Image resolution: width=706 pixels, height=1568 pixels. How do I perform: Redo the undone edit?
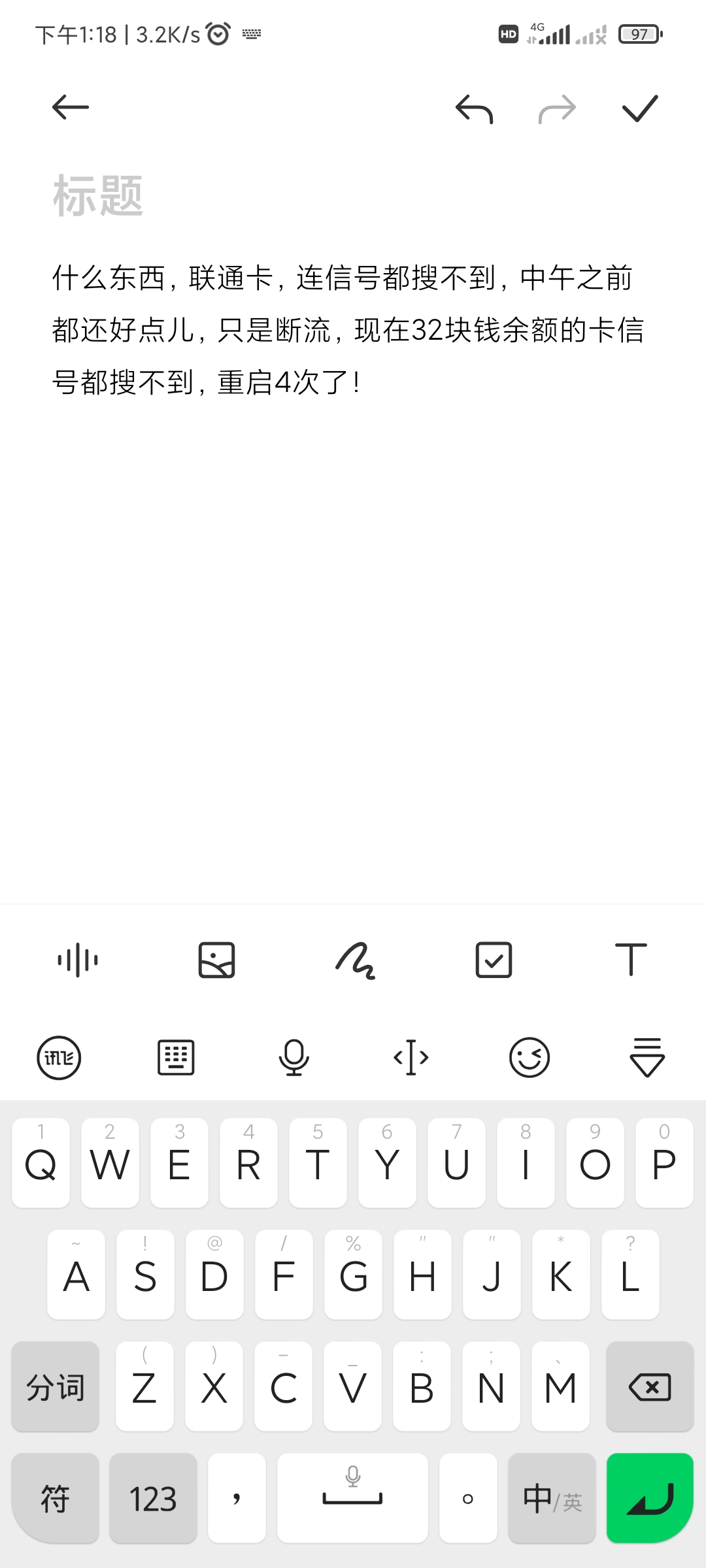(557, 108)
